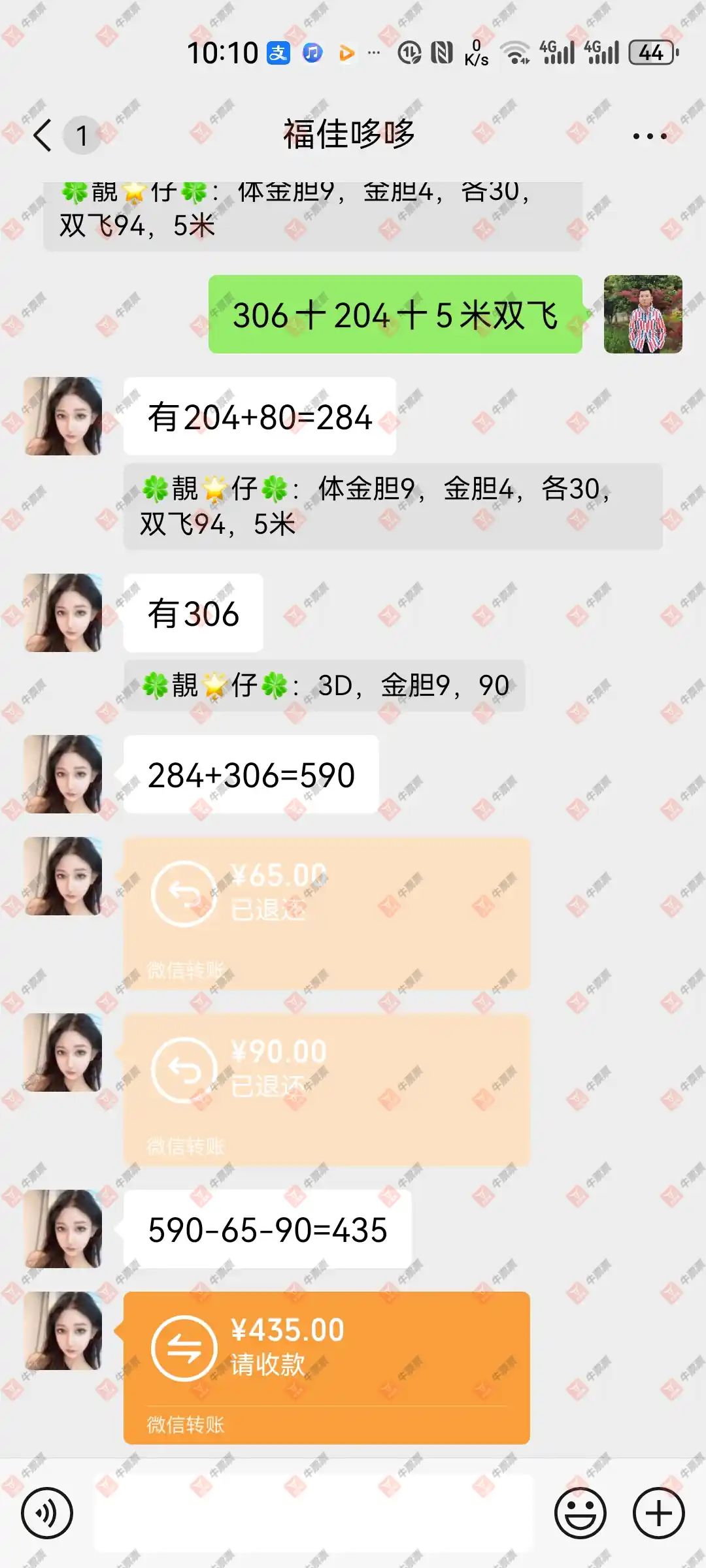Open the emoji picker
Viewport: 706px width, 1568px height.
pyautogui.click(x=580, y=1512)
